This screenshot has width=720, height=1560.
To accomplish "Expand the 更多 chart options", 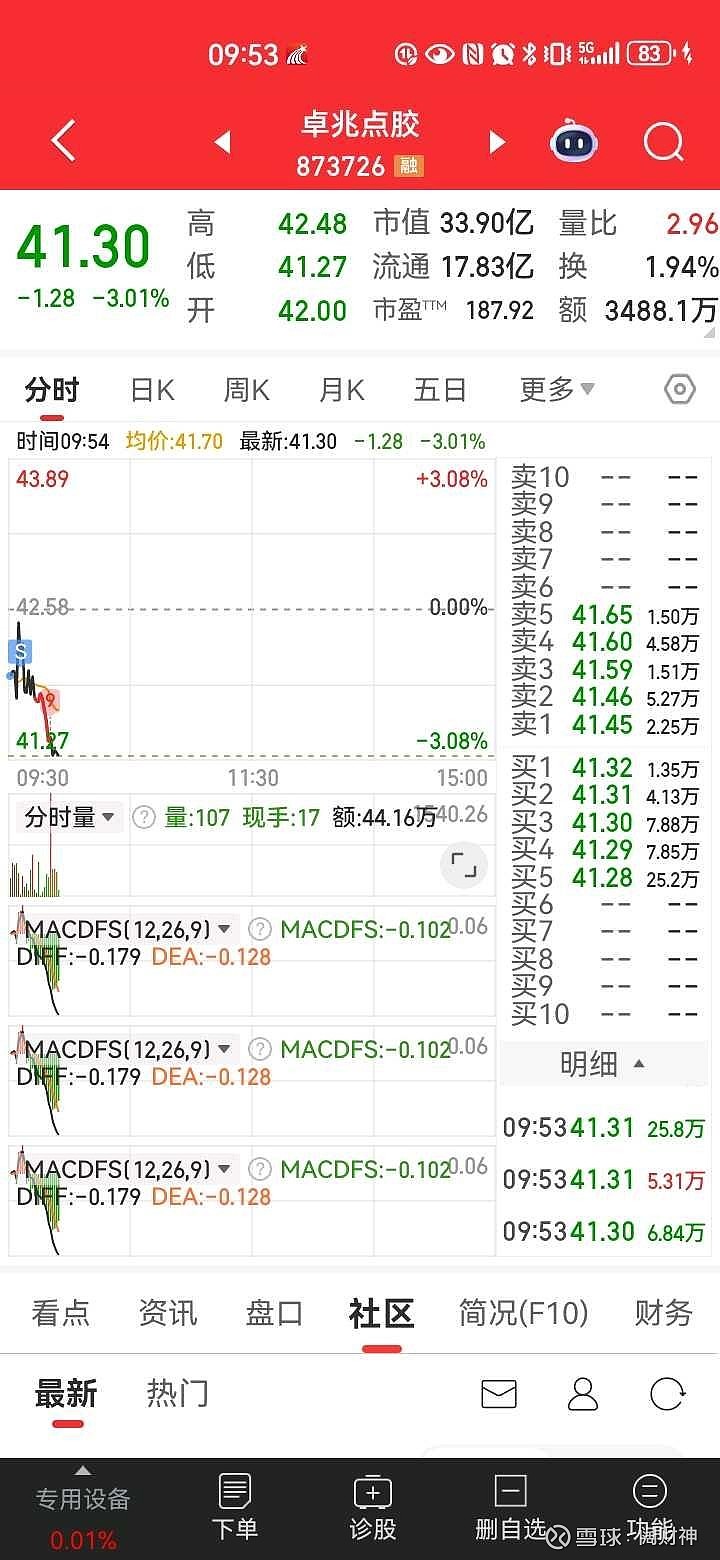I will 556,389.
